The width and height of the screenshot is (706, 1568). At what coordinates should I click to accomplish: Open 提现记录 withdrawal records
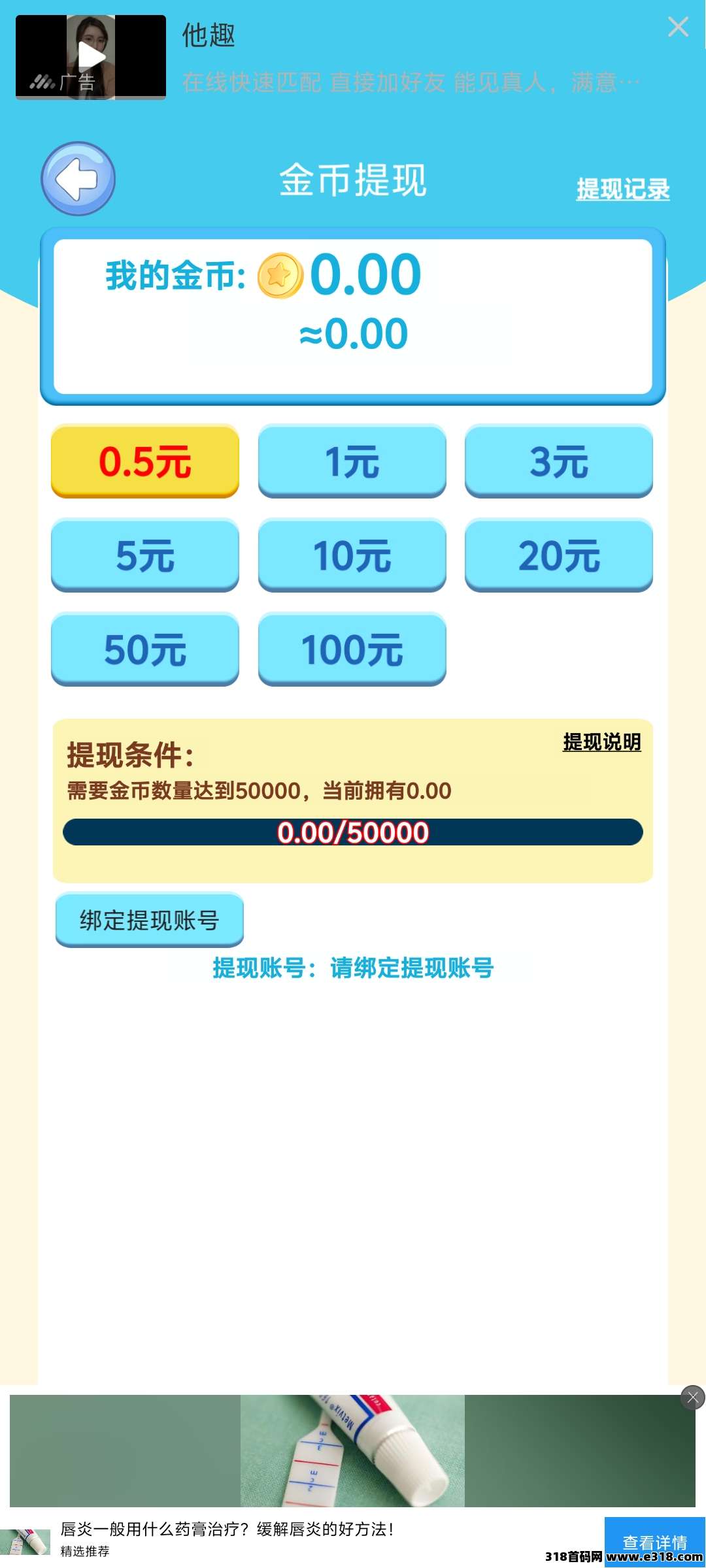622,189
